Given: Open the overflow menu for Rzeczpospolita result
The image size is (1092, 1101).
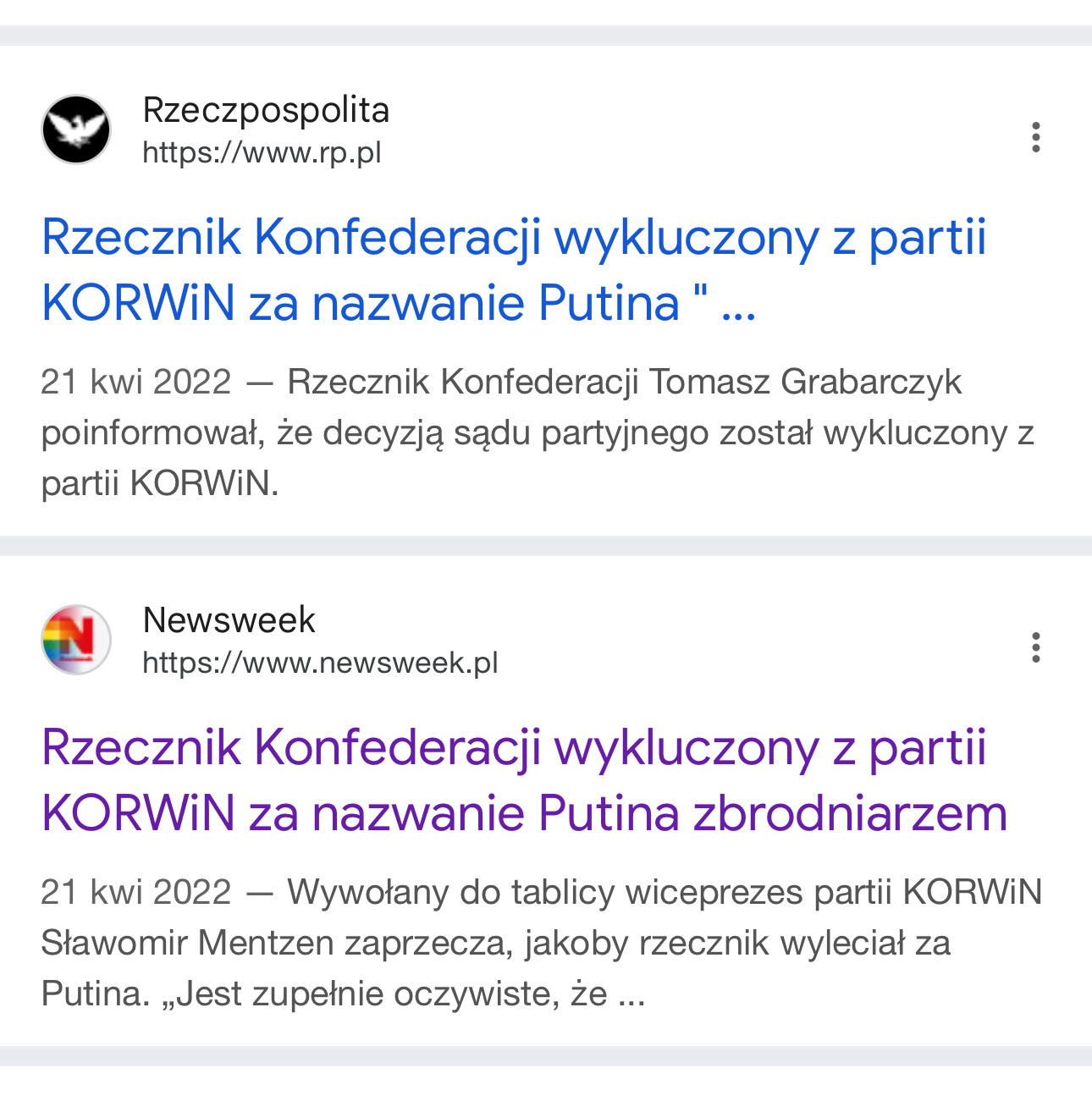Looking at the screenshot, I should [1035, 137].
